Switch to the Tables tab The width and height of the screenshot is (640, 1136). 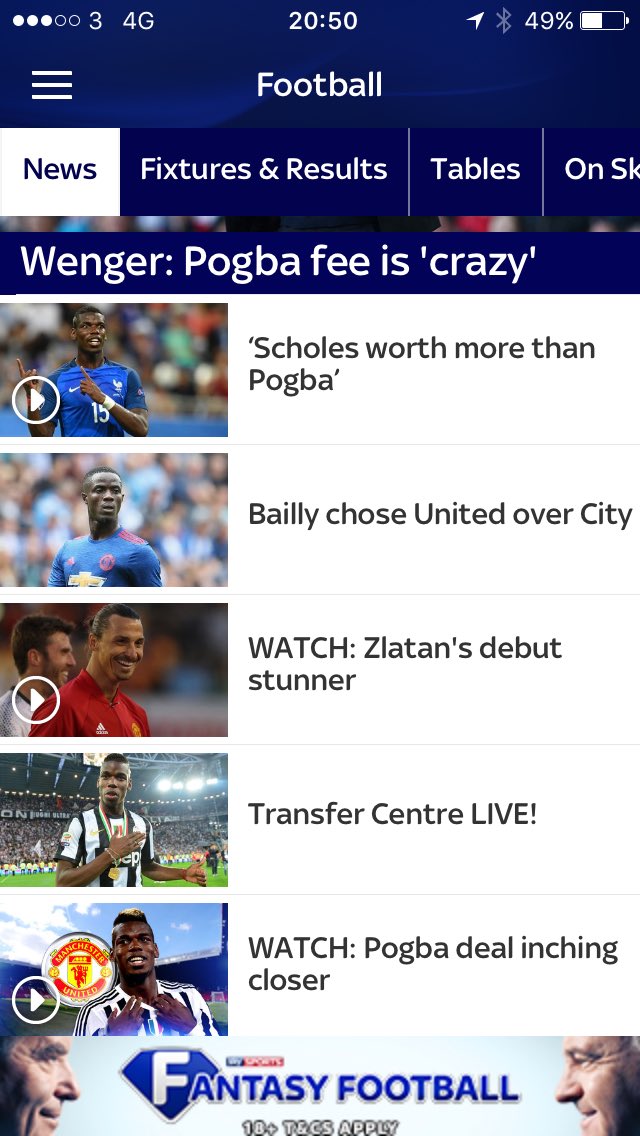[x=475, y=170]
